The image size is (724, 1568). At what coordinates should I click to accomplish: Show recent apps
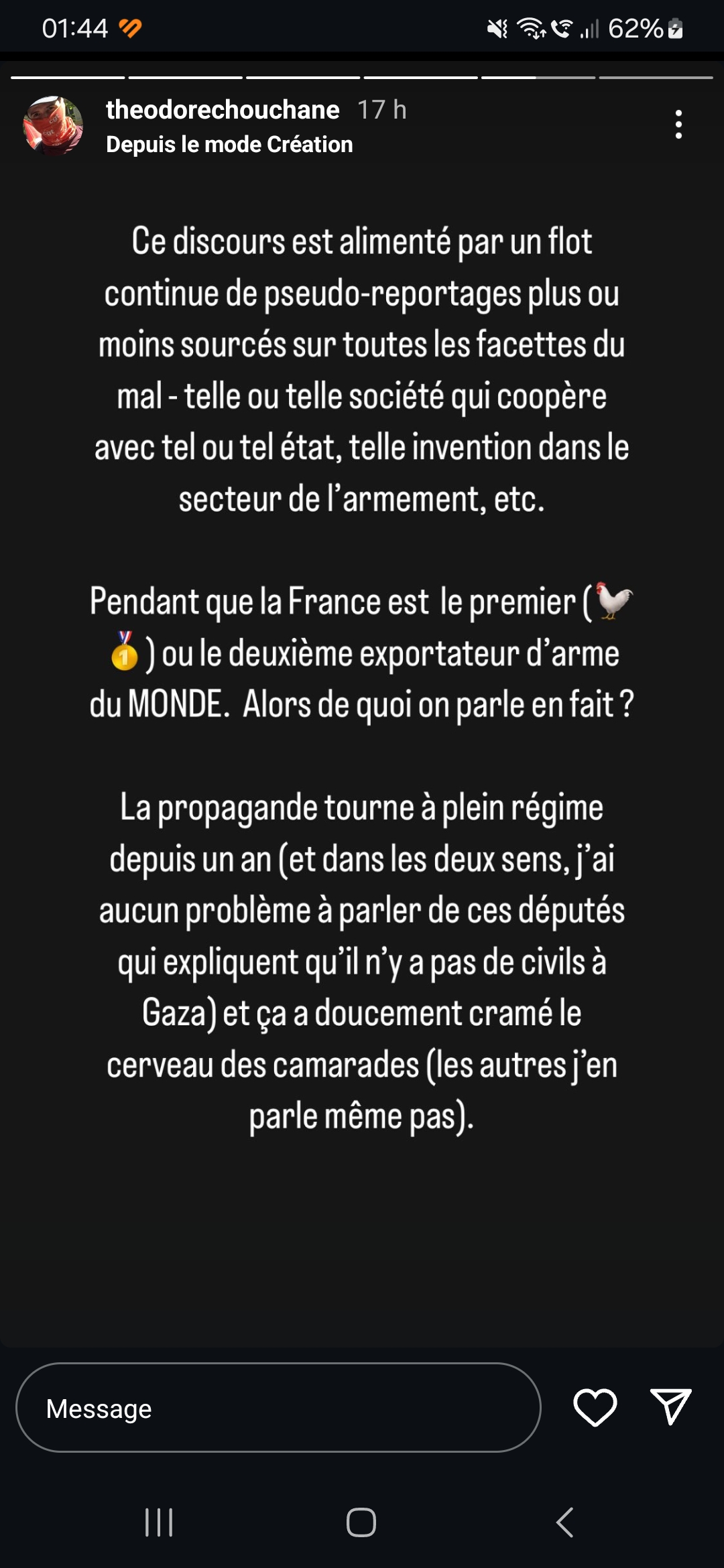click(159, 1522)
